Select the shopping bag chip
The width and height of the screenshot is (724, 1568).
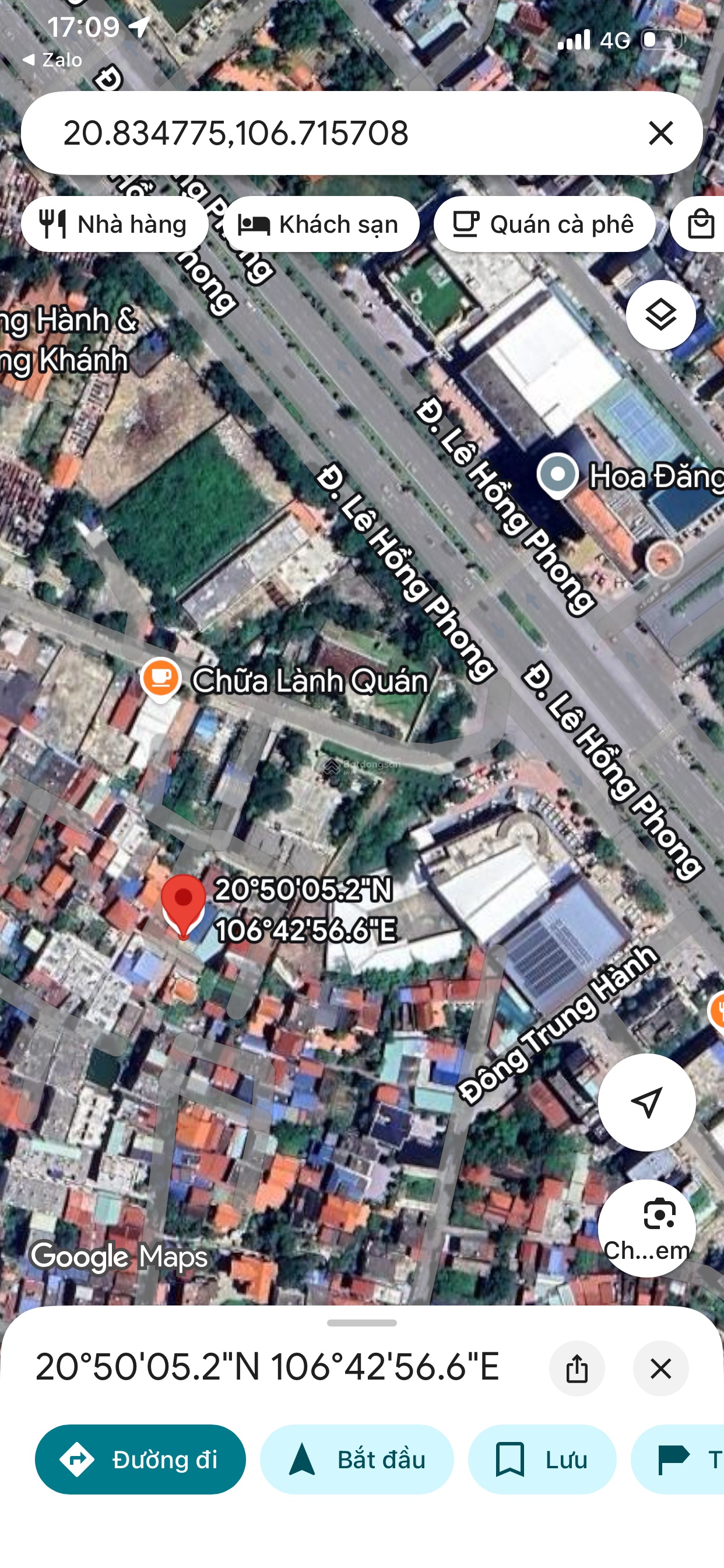pos(700,225)
